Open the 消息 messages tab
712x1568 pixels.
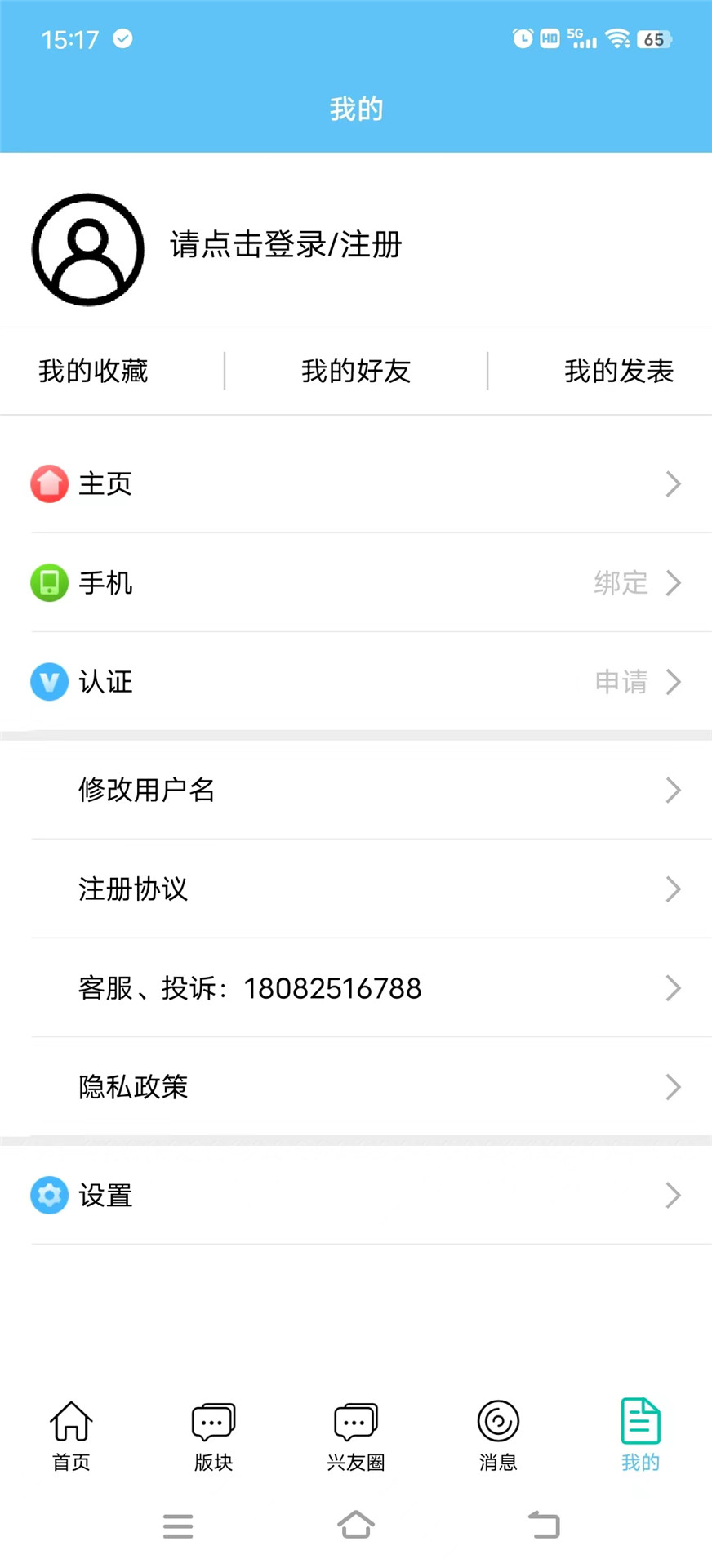tap(498, 1436)
